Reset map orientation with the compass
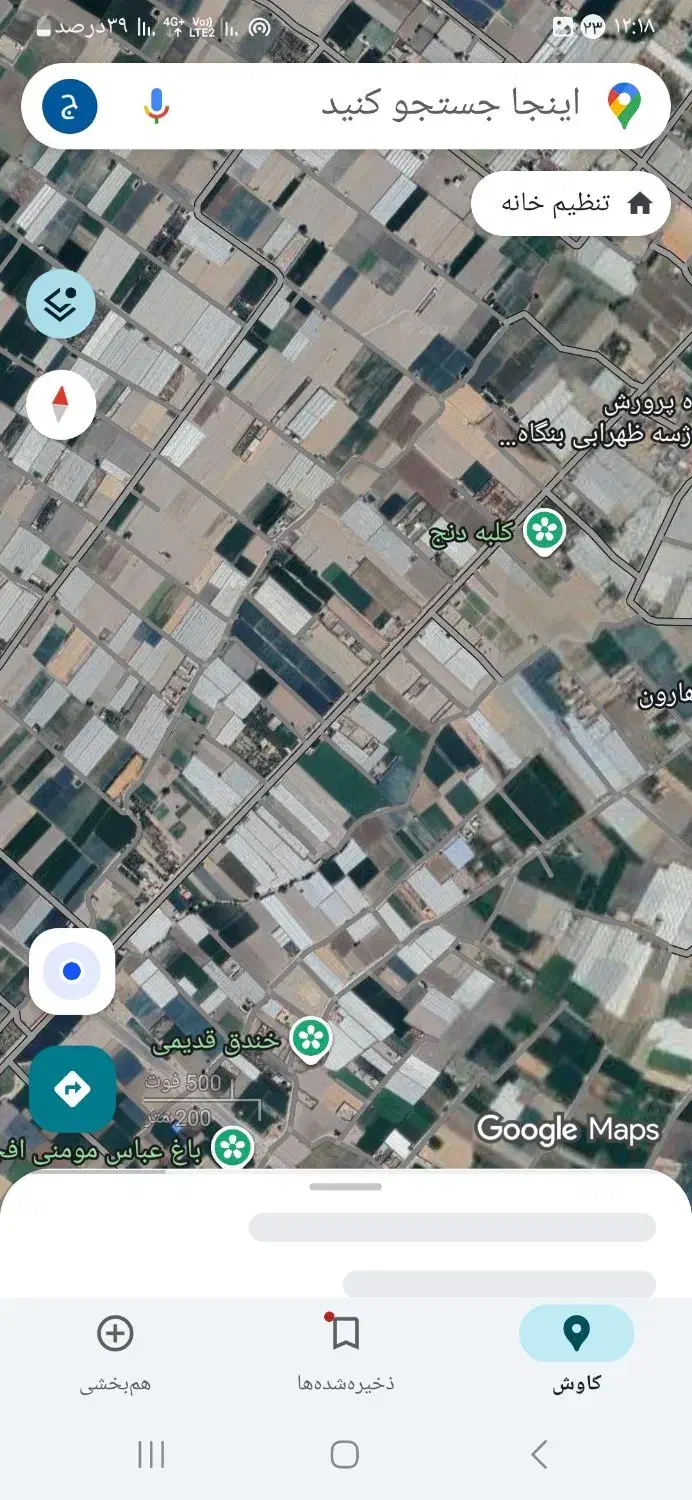The height and width of the screenshot is (1500, 692). click(61, 405)
